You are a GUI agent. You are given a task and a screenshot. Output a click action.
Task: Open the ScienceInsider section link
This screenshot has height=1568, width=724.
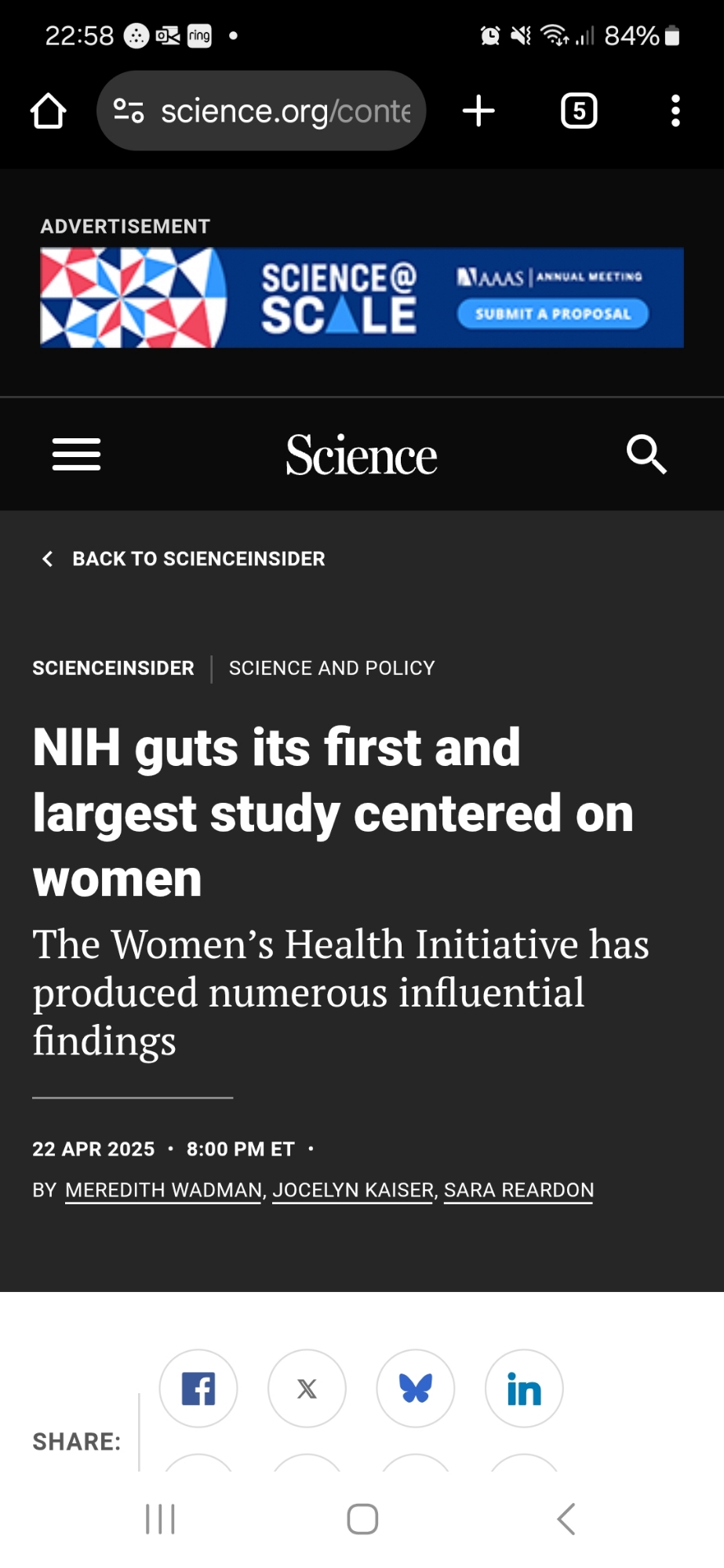[113, 668]
